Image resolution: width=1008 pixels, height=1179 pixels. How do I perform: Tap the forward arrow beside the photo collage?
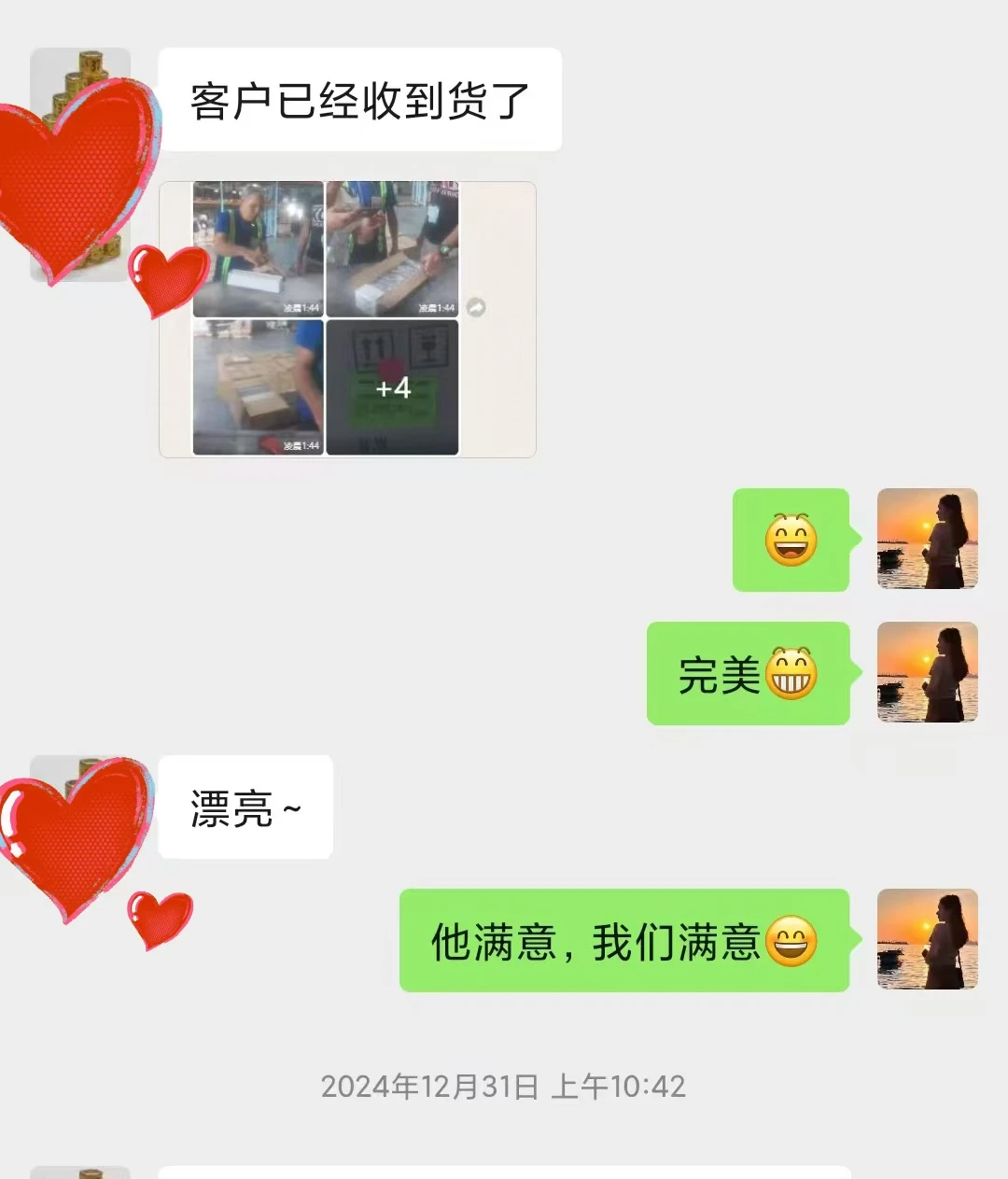(476, 307)
